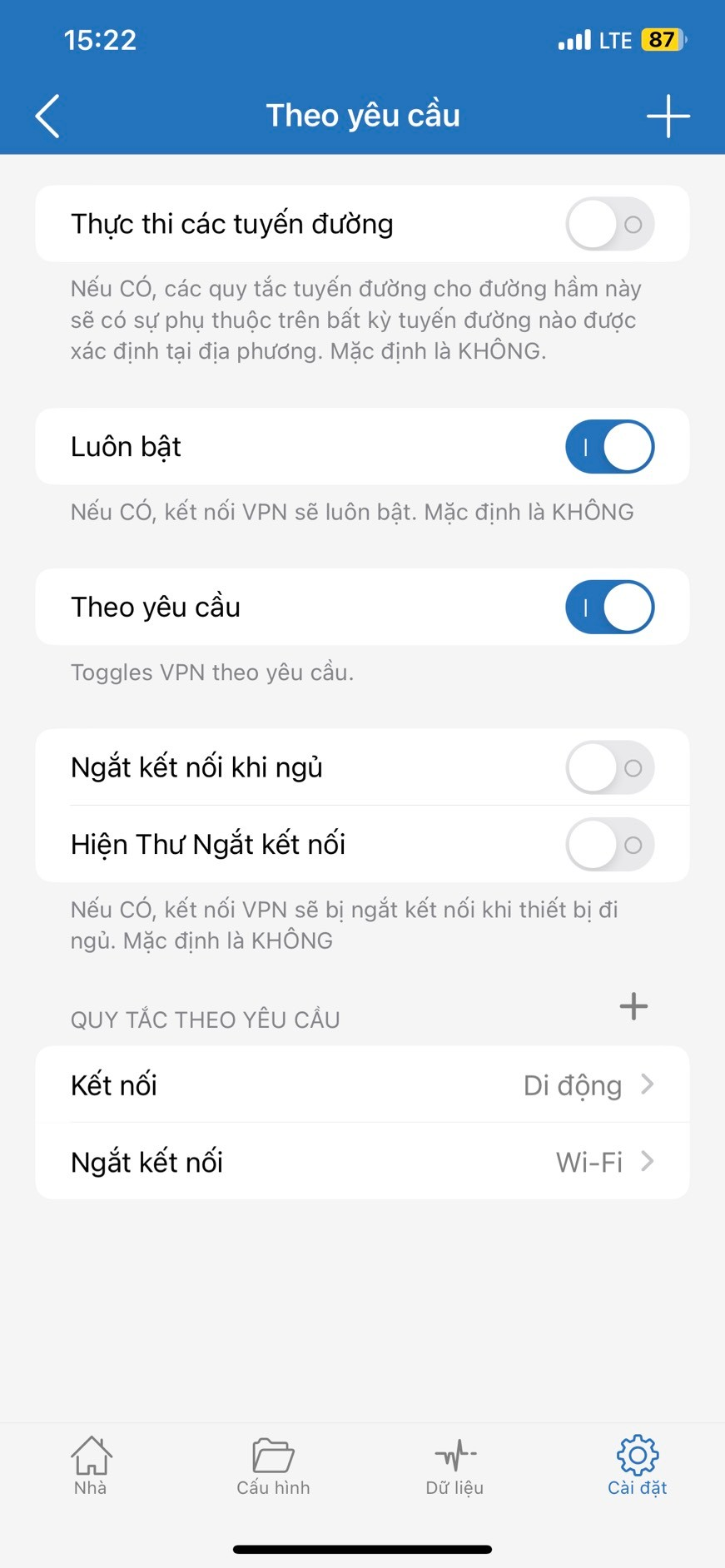Screen dimensions: 725x1568
Task: Add a new on-demand rule
Action: 633,1006
